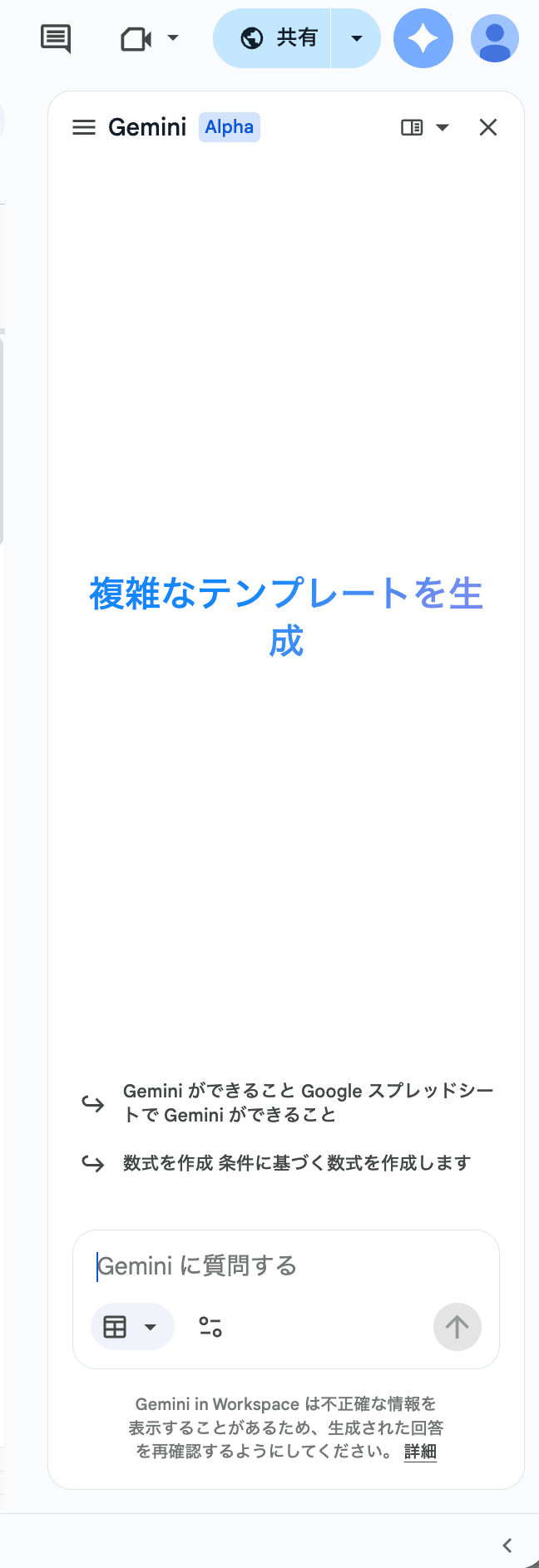
Task: Toggle the Gemini sparkle button
Action: pyautogui.click(x=423, y=38)
